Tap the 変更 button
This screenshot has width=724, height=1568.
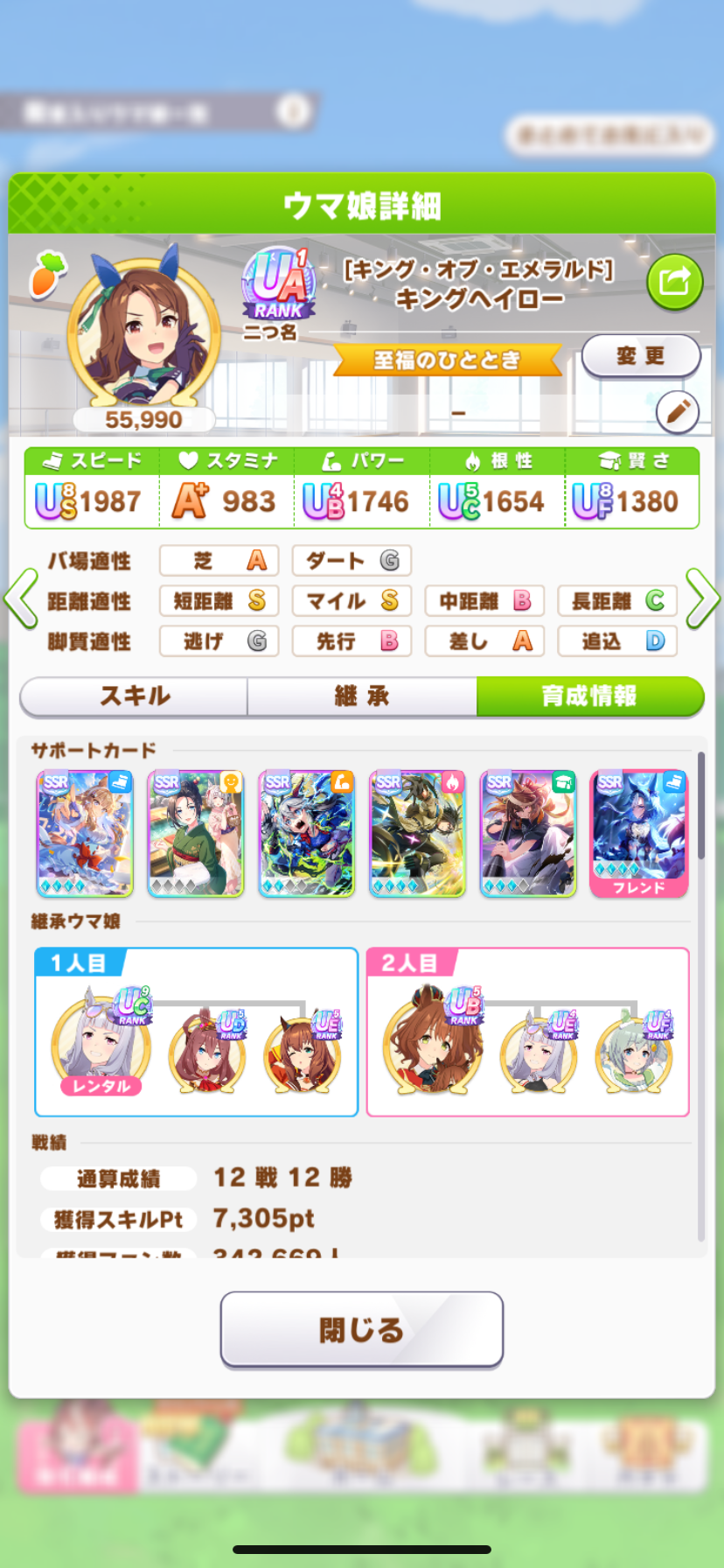point(641,356)
